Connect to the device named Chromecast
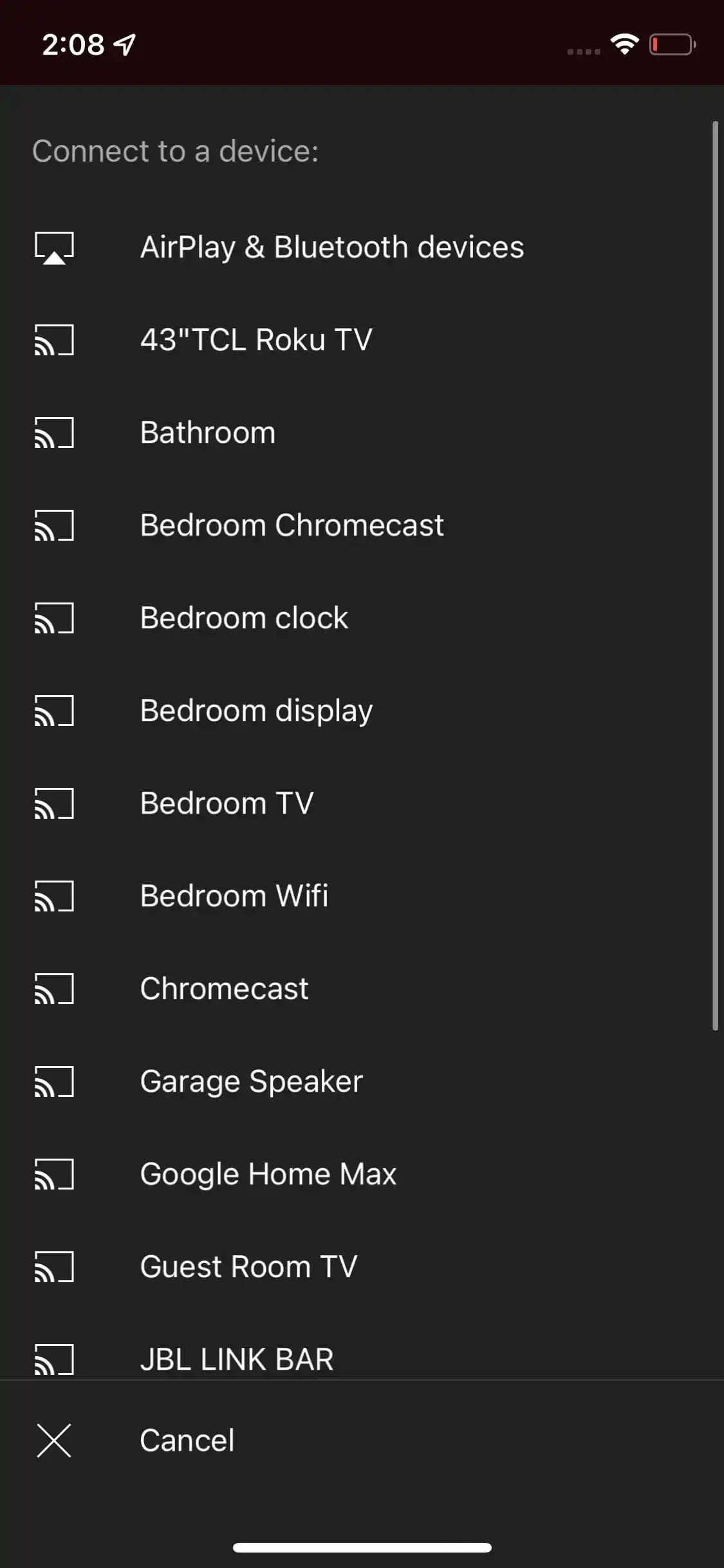This screenshot has height=1568, width=724. (224, 989)
